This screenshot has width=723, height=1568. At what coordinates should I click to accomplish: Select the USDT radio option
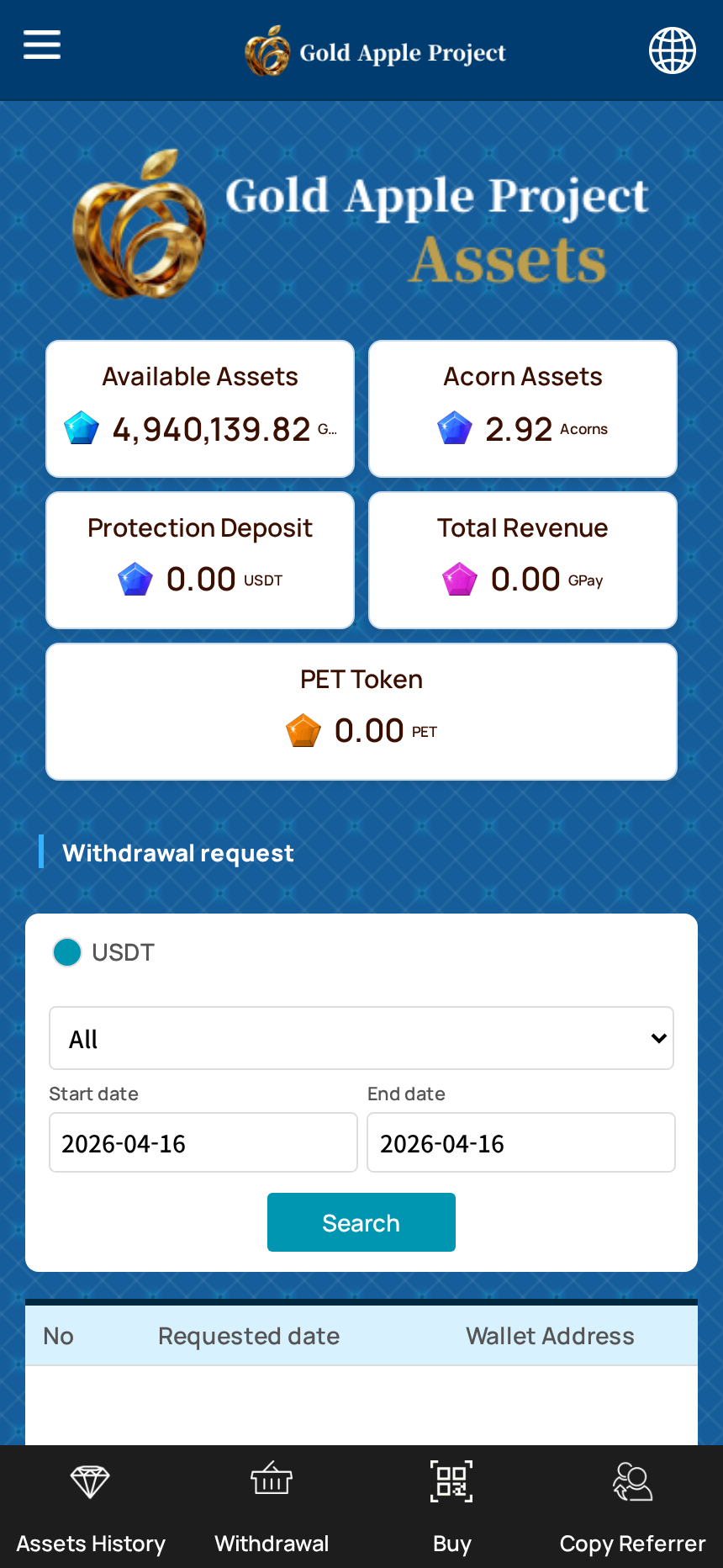coord(67,952)
